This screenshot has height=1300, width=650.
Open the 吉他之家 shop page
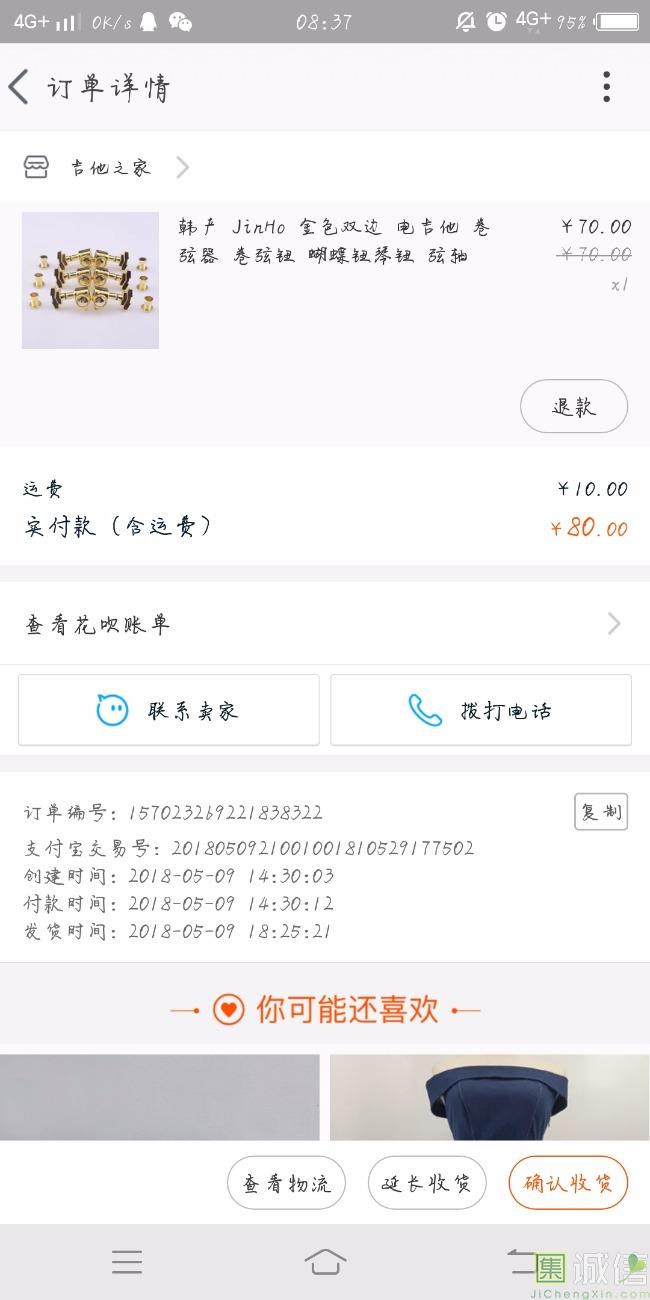(x=110, y=167)
